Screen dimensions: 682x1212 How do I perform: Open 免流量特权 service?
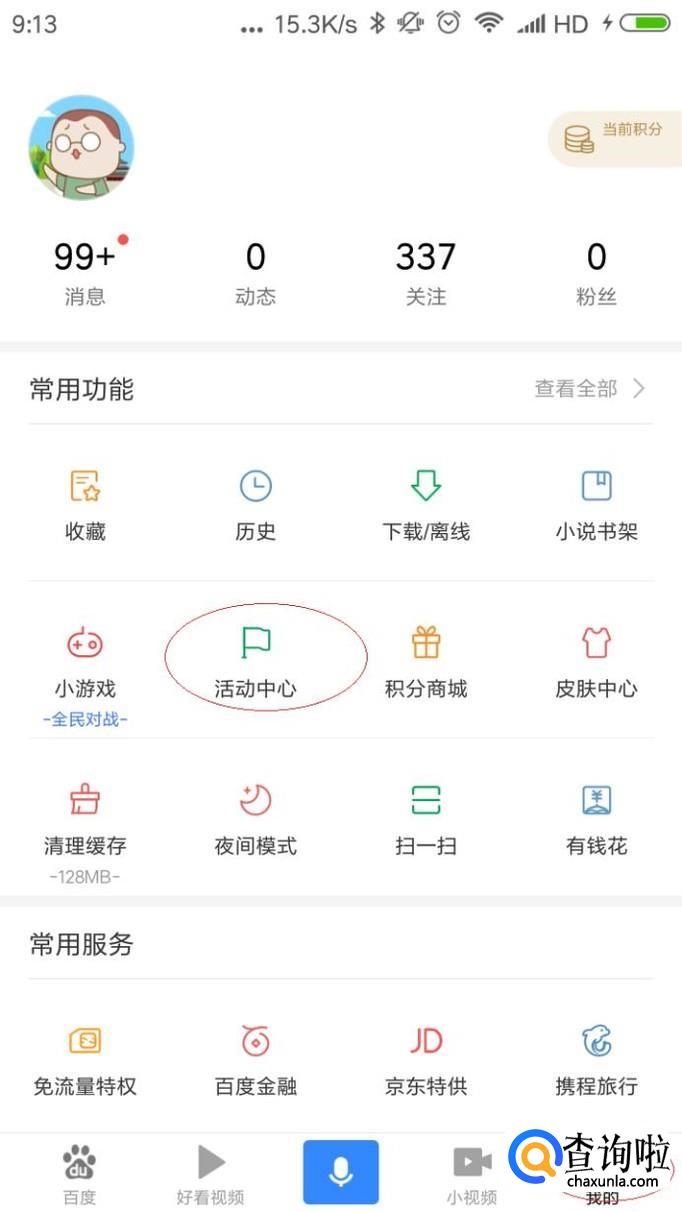point(85,1059)
